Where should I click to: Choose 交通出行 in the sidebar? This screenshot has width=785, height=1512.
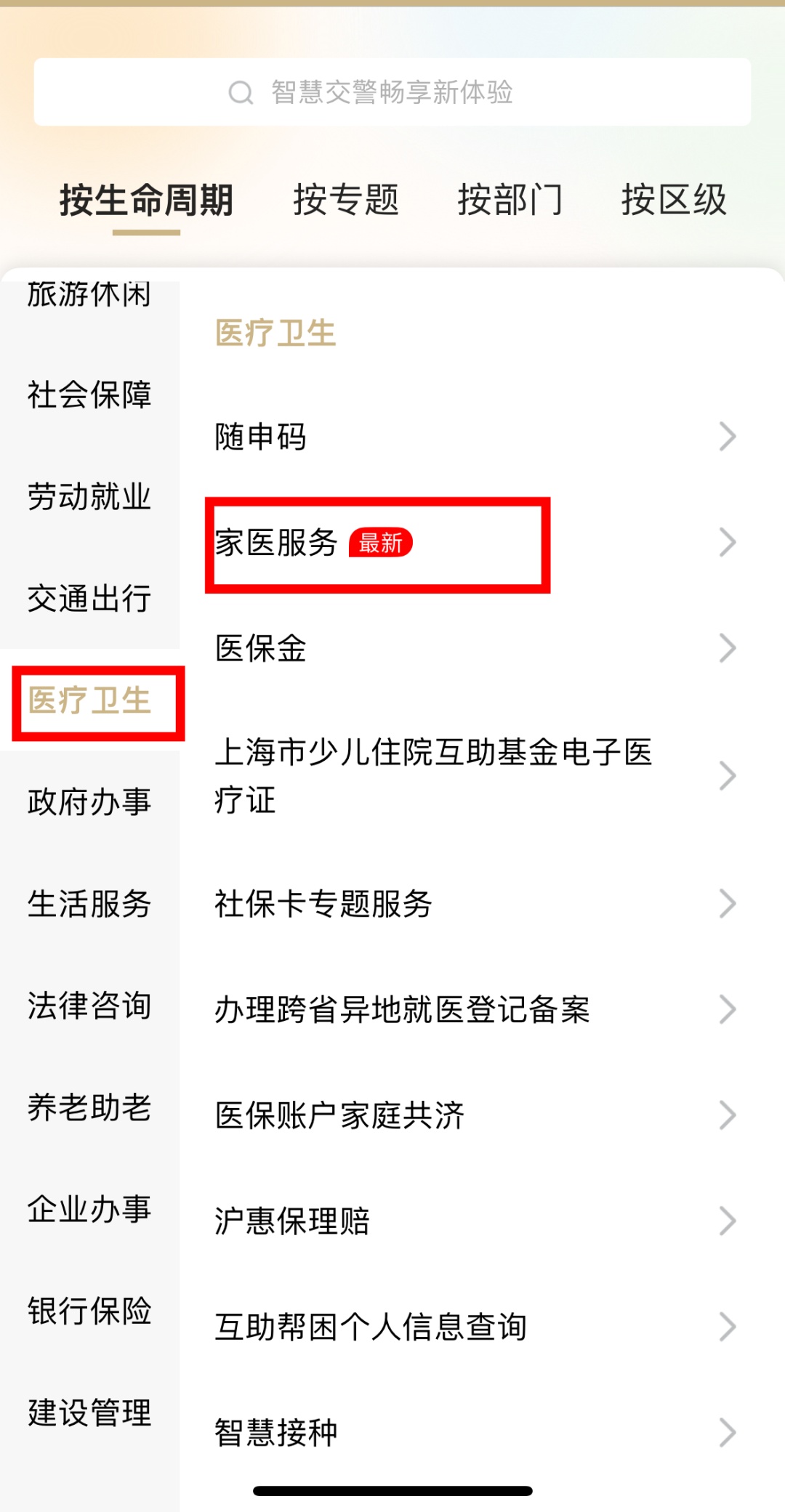tap(89, 599)
